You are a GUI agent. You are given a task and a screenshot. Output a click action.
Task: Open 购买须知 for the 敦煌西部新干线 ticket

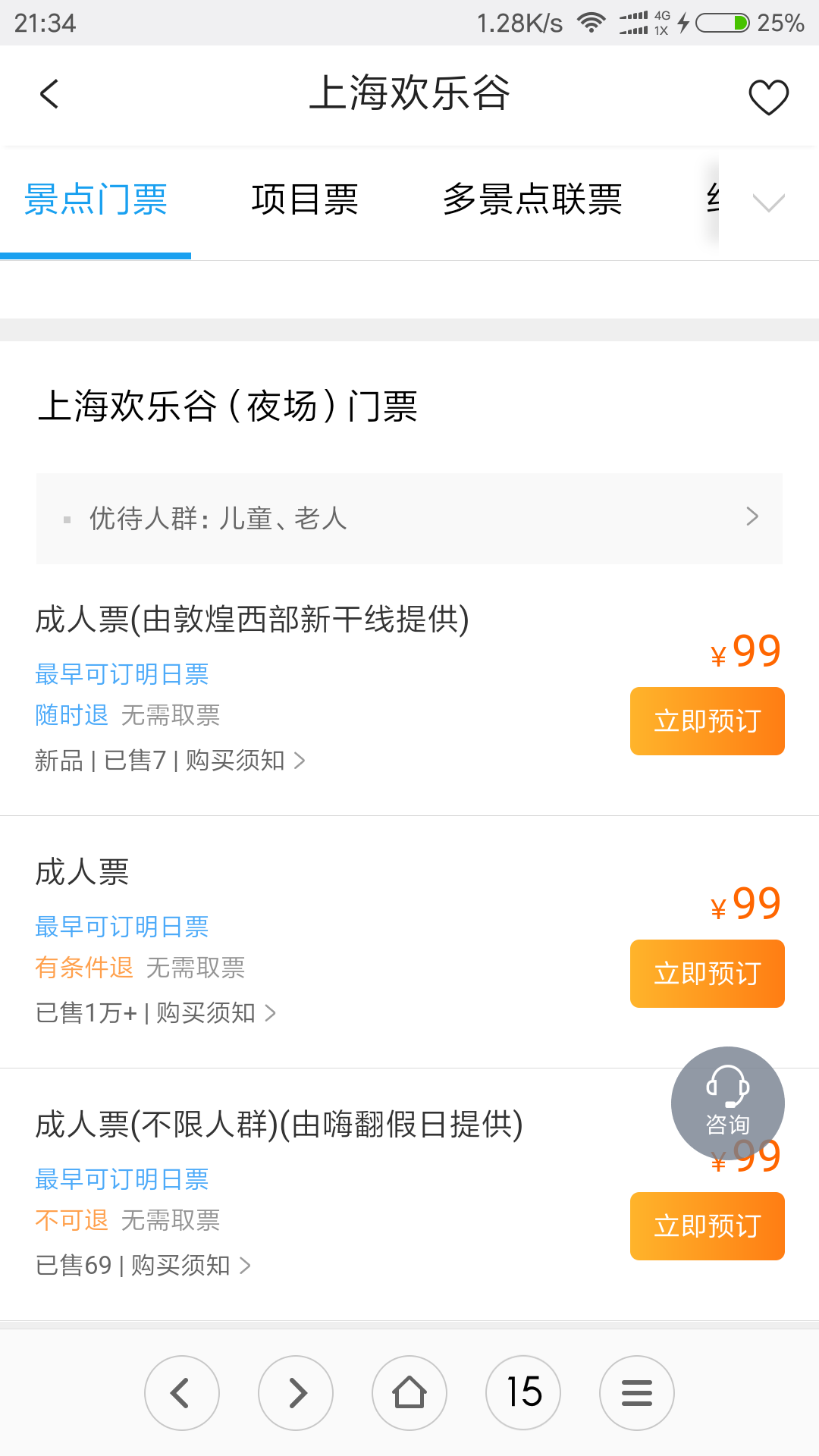245,760
